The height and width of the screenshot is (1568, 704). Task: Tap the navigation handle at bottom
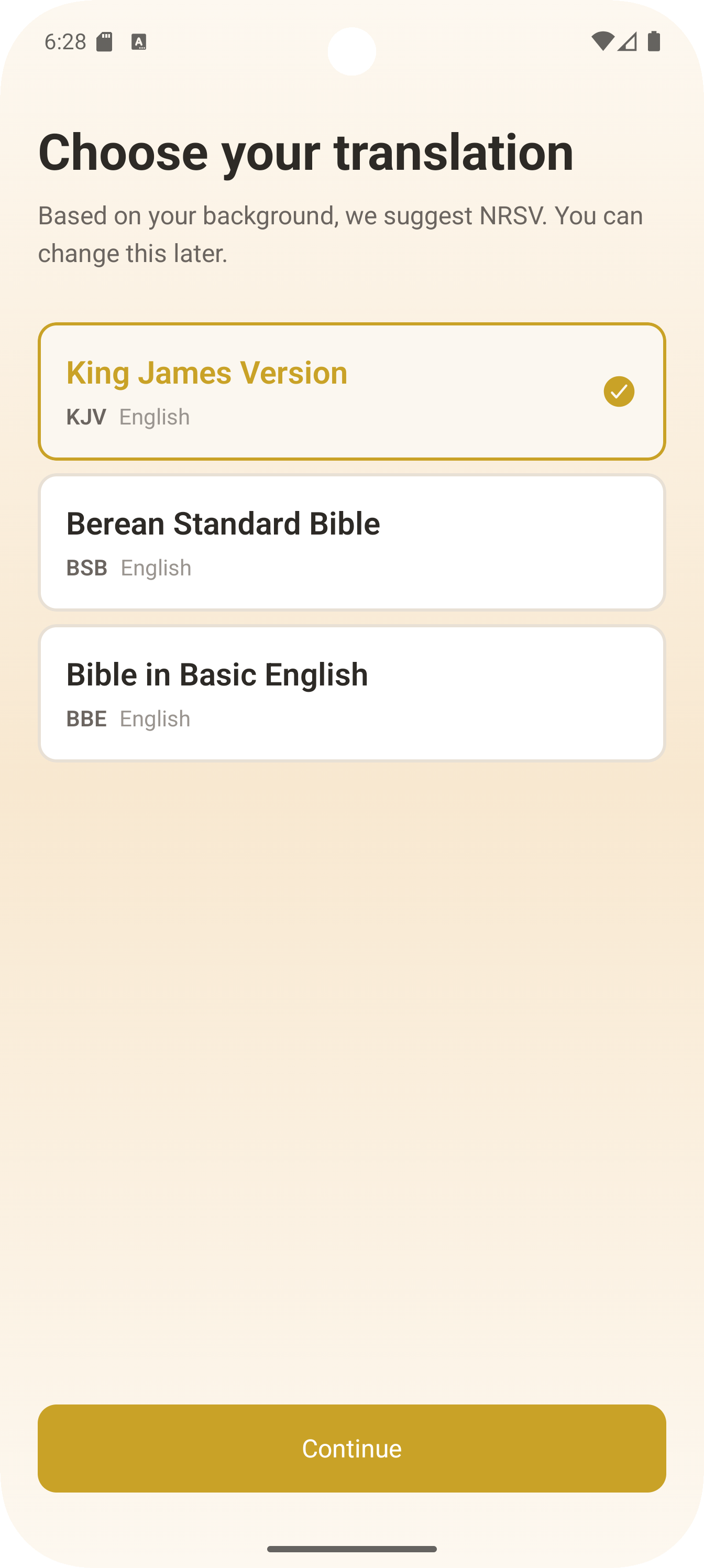(351, 1549)
